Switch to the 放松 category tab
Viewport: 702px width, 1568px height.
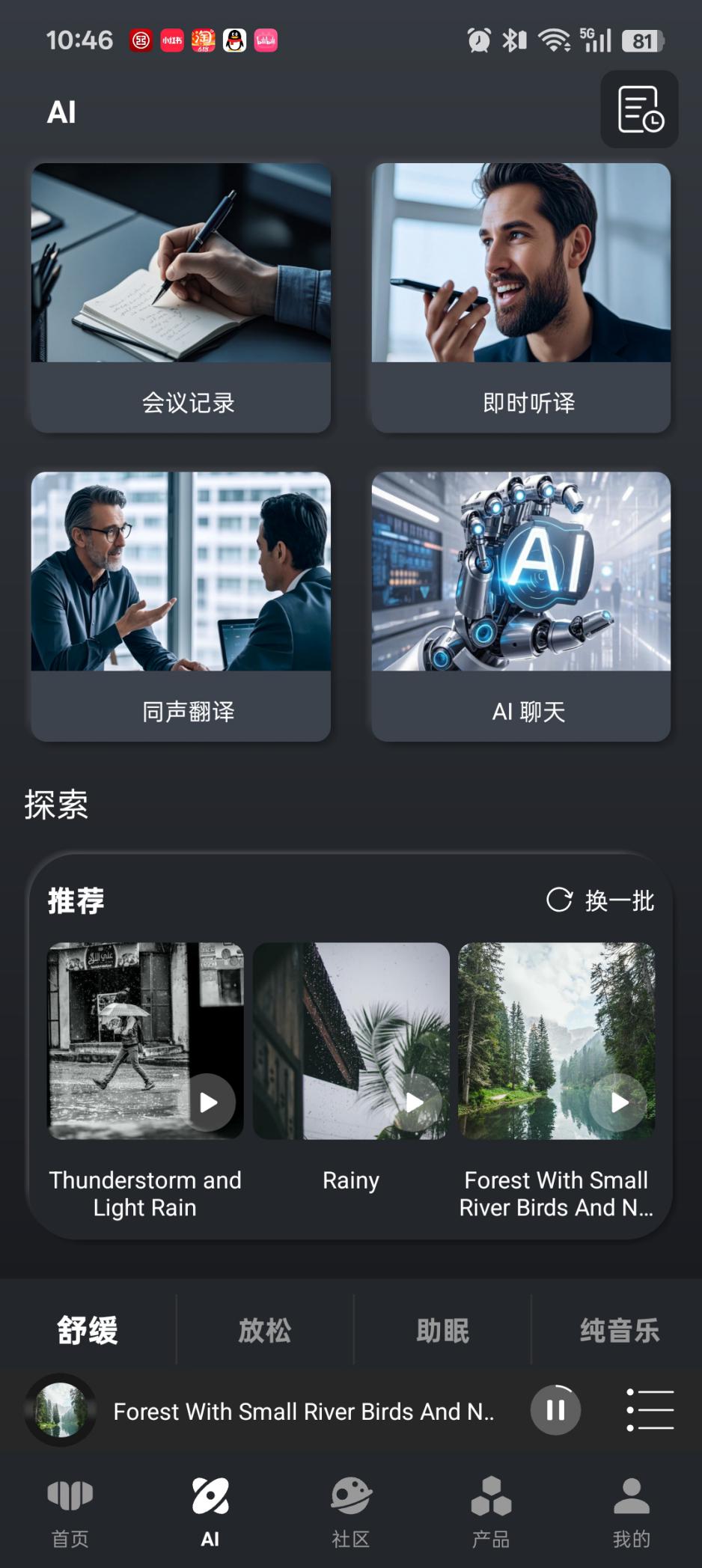(x=265, y=1330)
